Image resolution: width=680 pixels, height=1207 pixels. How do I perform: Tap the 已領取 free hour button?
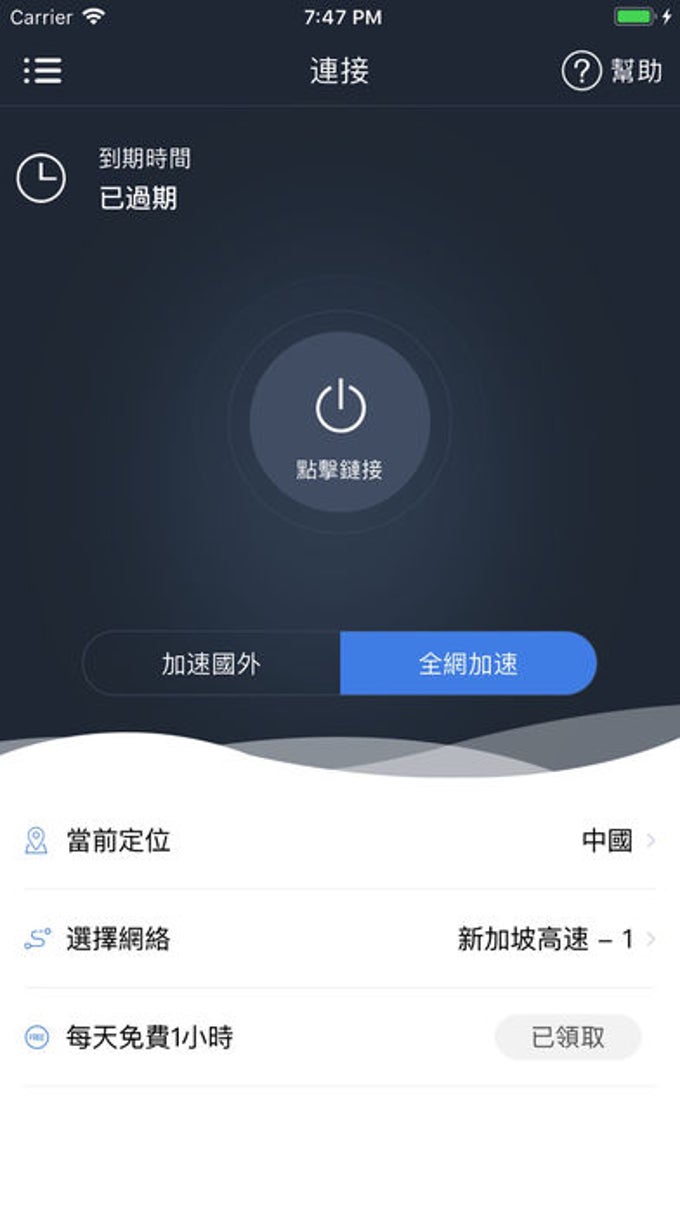[568, 1037]
